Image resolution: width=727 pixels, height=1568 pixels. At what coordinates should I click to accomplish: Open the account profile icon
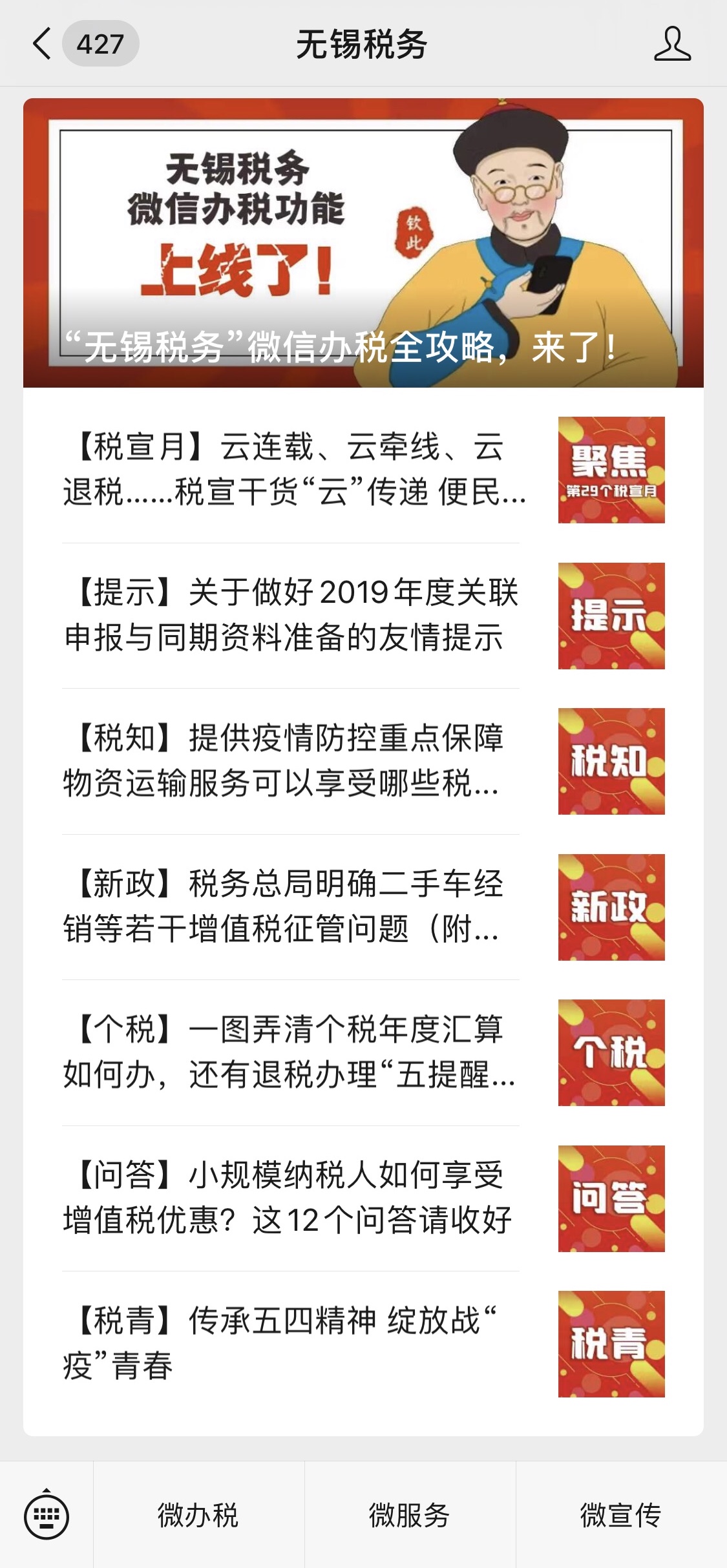pyautogui.click(x=672, y=44)
